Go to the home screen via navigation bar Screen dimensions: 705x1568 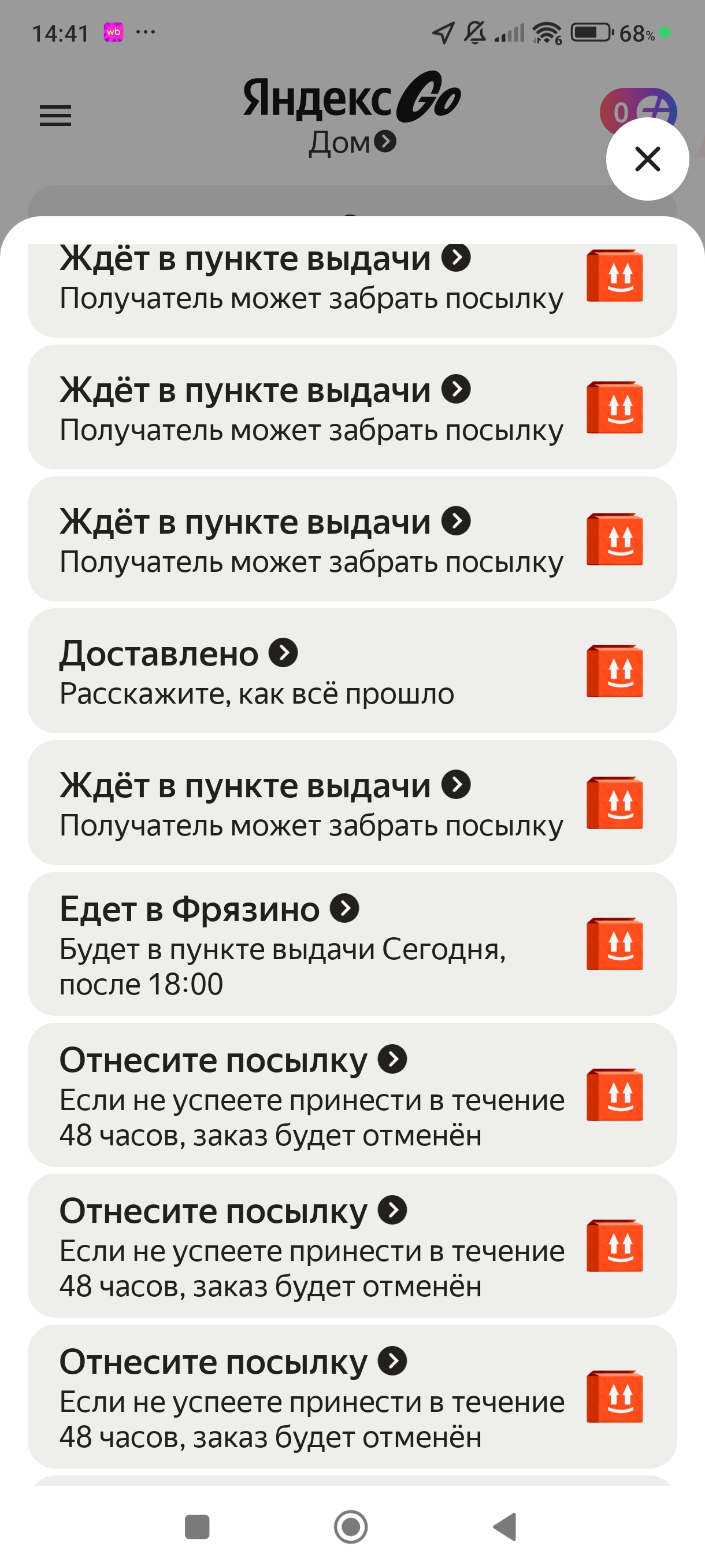(x=351, y=1526)
